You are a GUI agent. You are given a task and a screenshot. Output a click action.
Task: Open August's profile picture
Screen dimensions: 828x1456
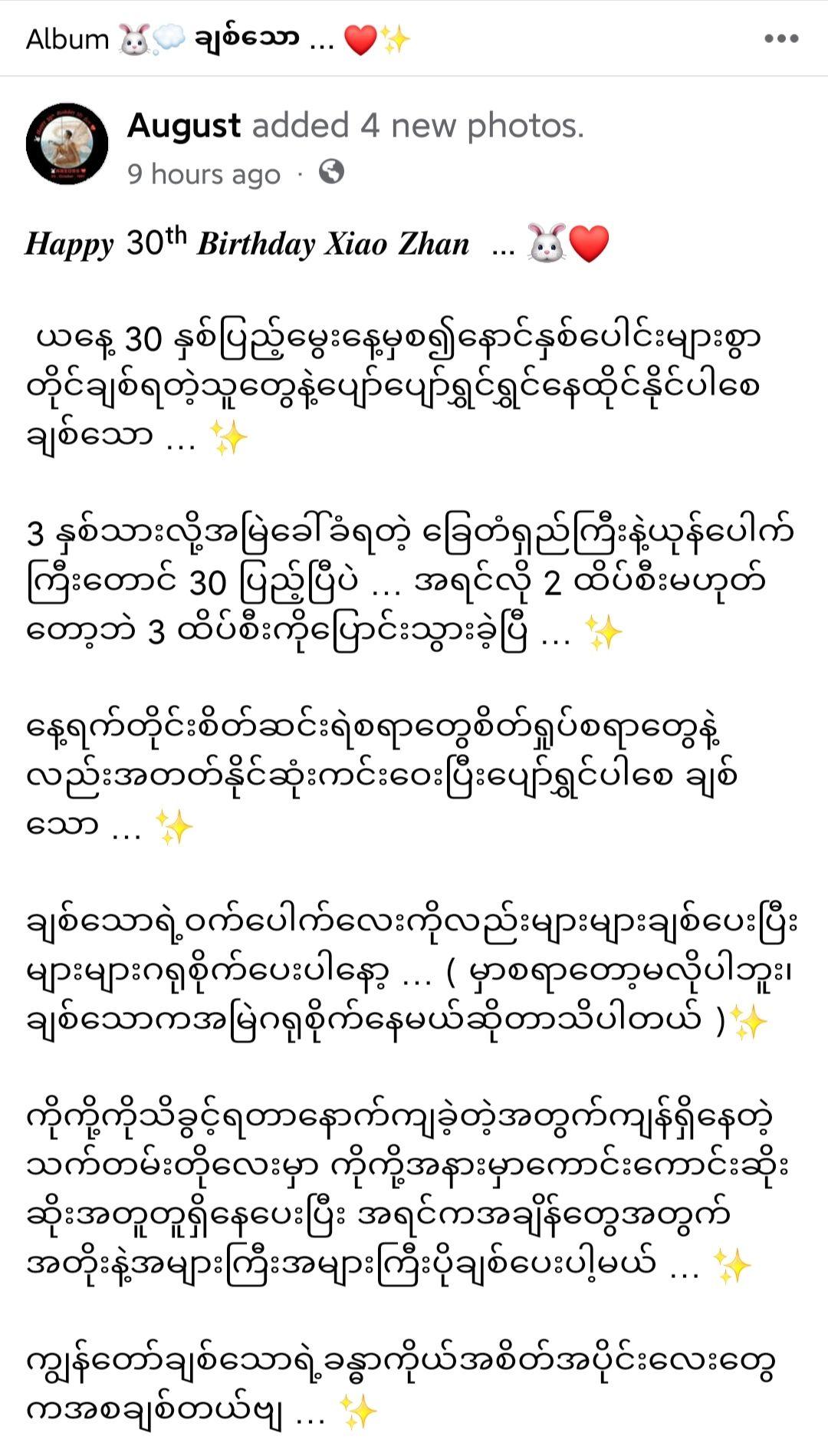67,144
